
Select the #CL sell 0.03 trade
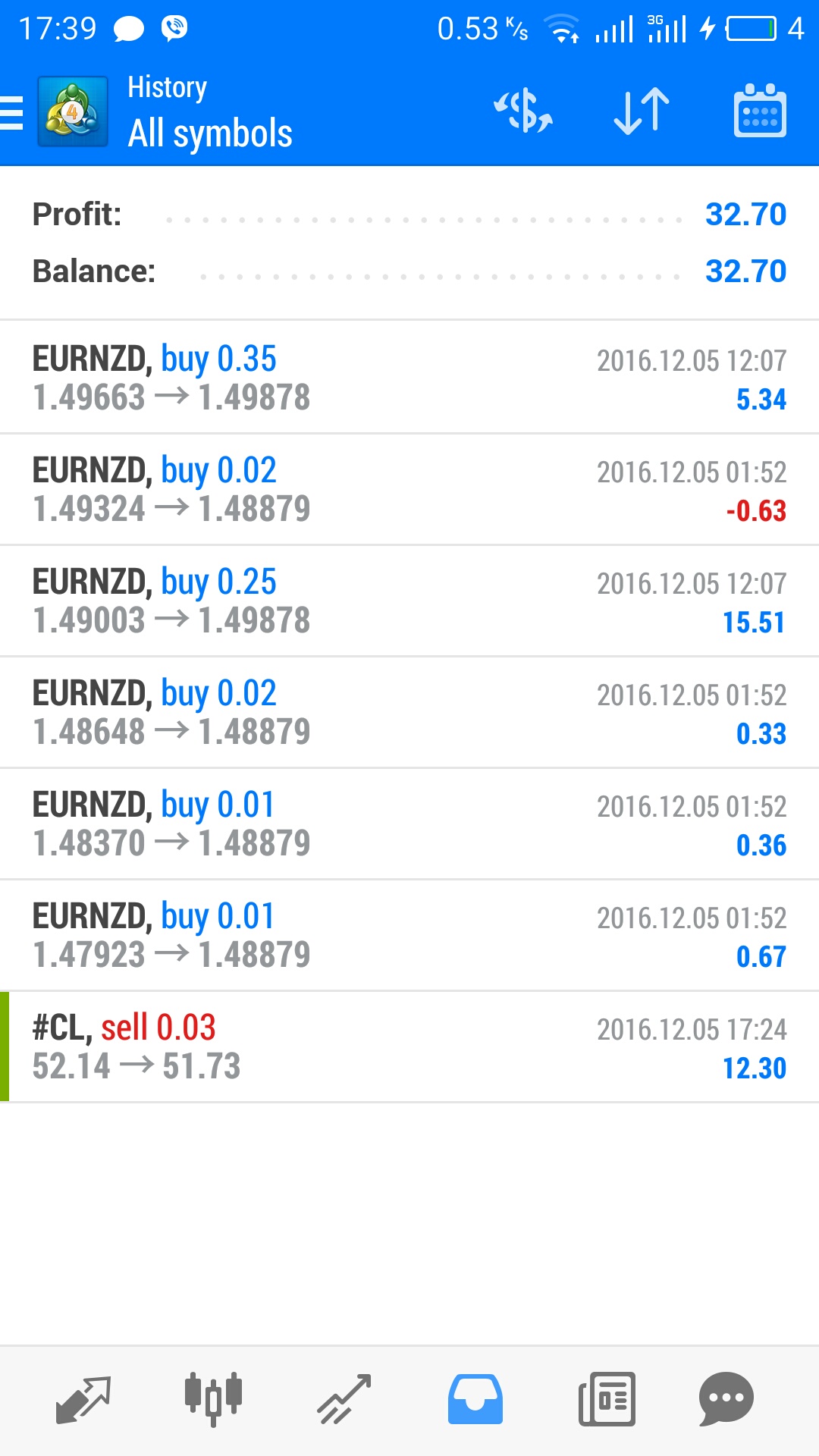click(409, 1046)
